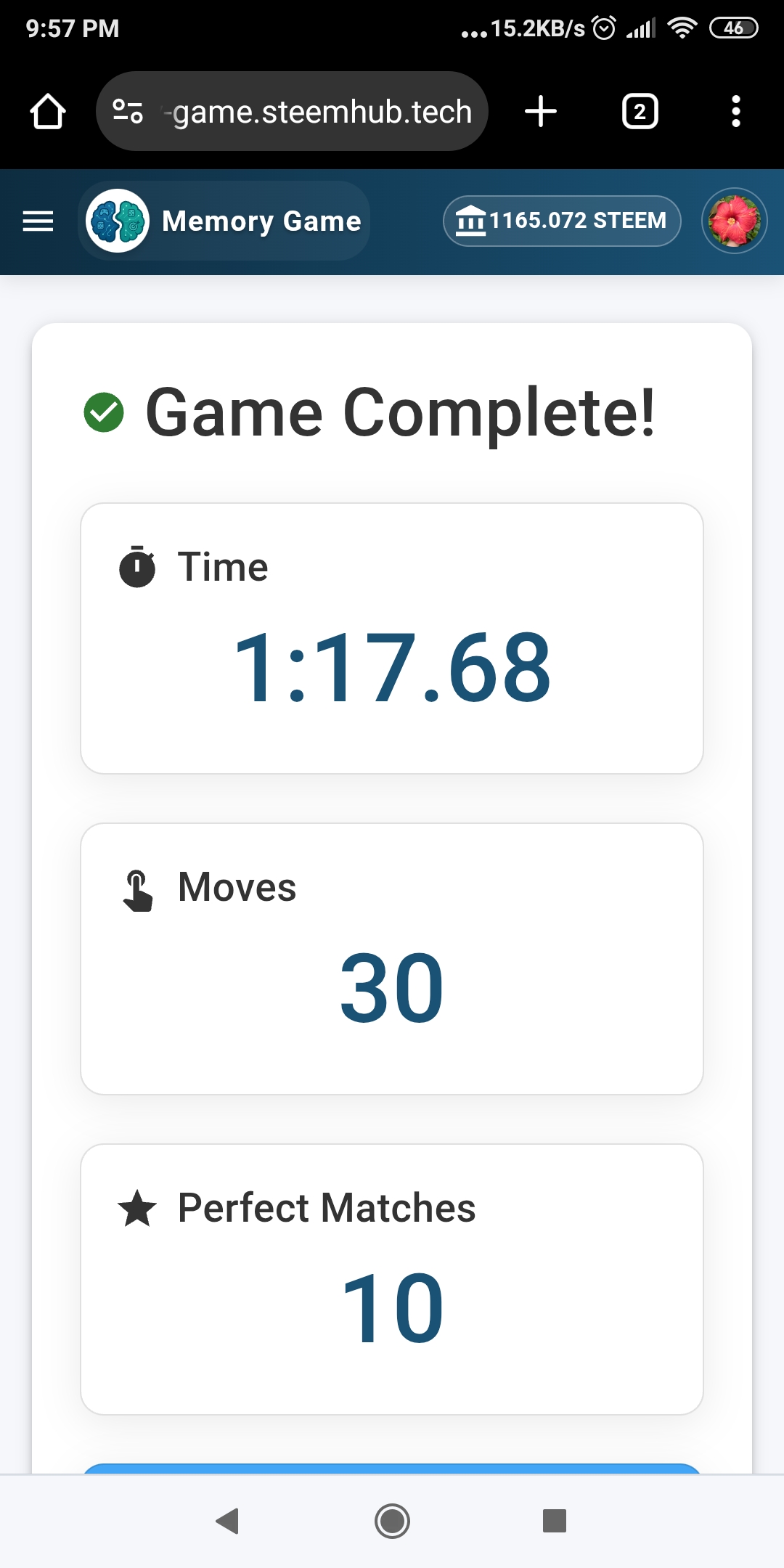Open the hamburger drawer menu
This screenshot has width=784, height=1568.
tap(38, 221)
